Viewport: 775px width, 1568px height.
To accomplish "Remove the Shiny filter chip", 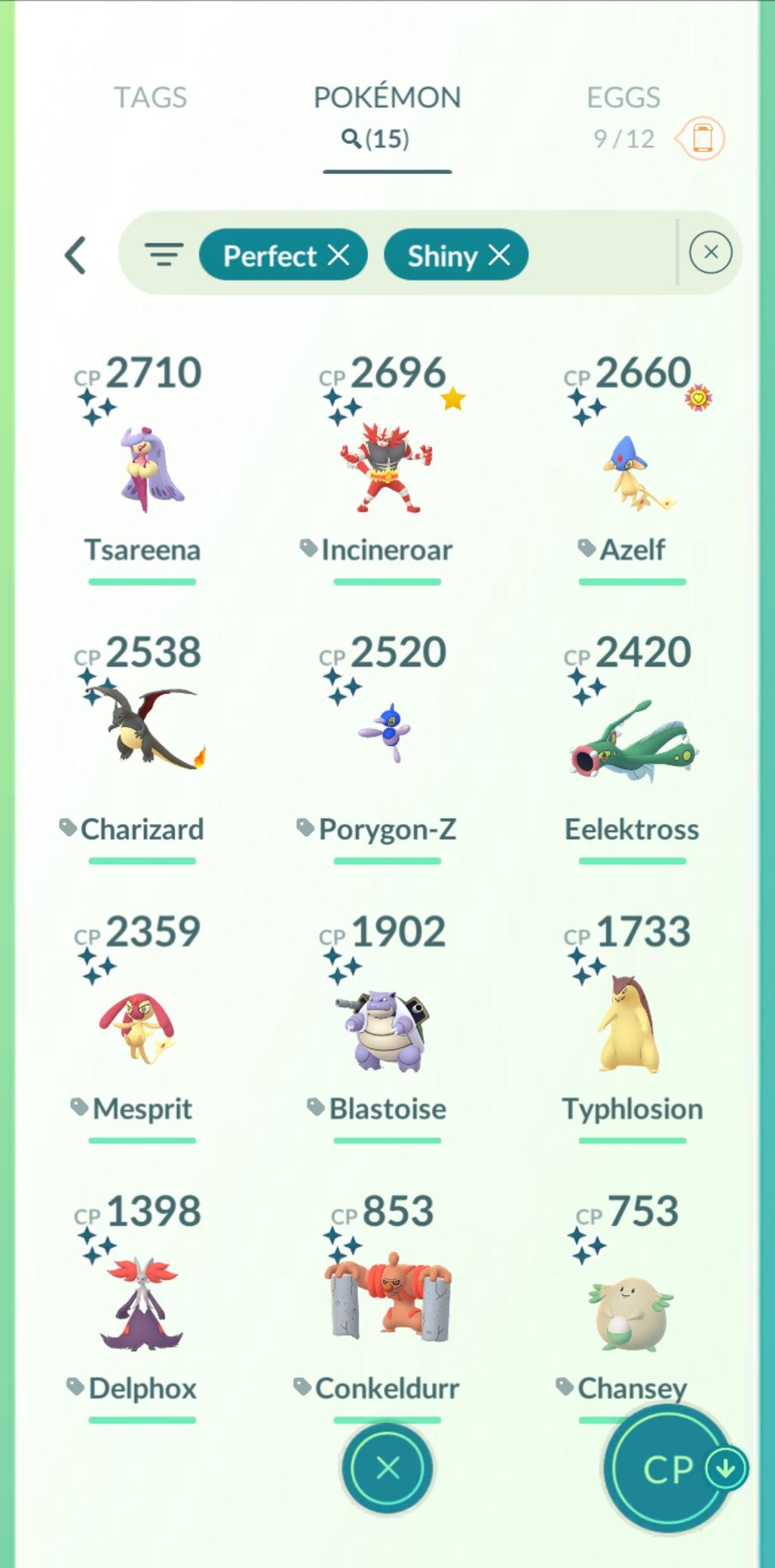I will tap(499, 255).
